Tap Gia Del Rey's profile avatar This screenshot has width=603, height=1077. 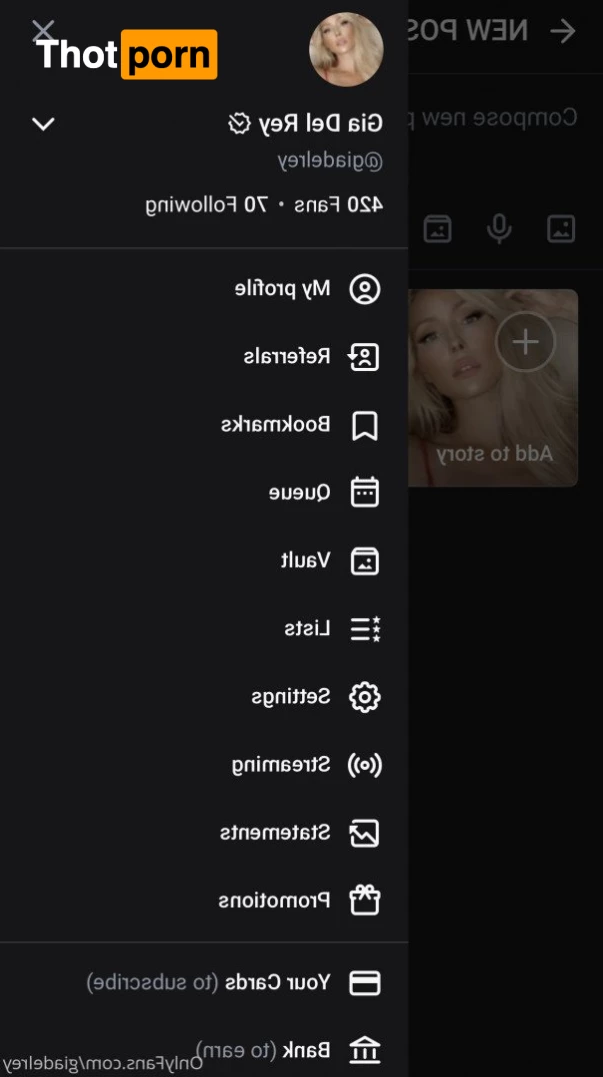tap(346, 50)
